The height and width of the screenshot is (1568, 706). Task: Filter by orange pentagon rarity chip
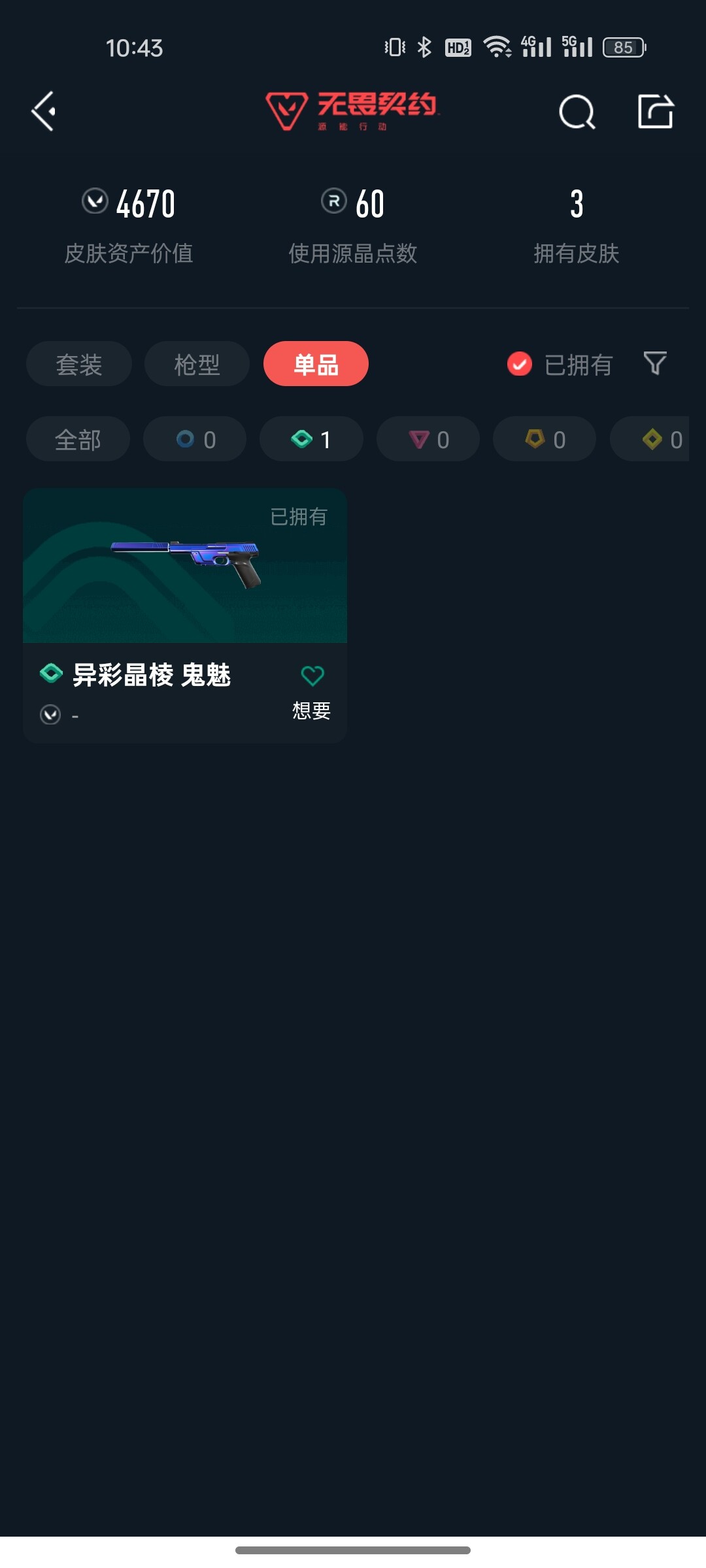pyautogui.click(x=545, y=439)
